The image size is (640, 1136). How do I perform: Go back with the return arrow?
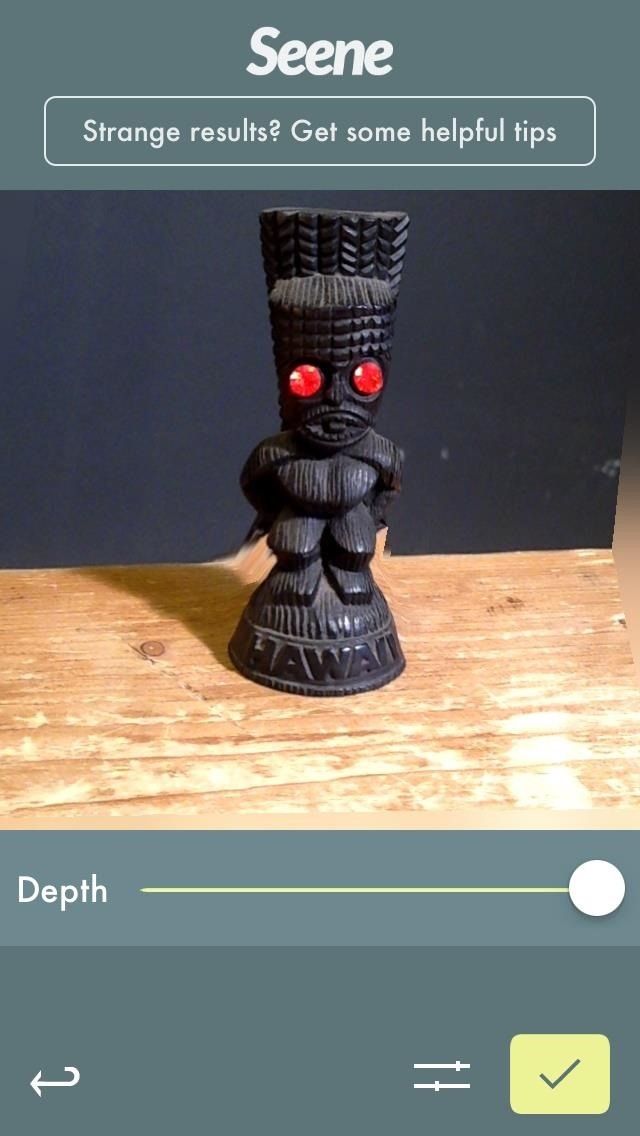(x=54, y=1079)
